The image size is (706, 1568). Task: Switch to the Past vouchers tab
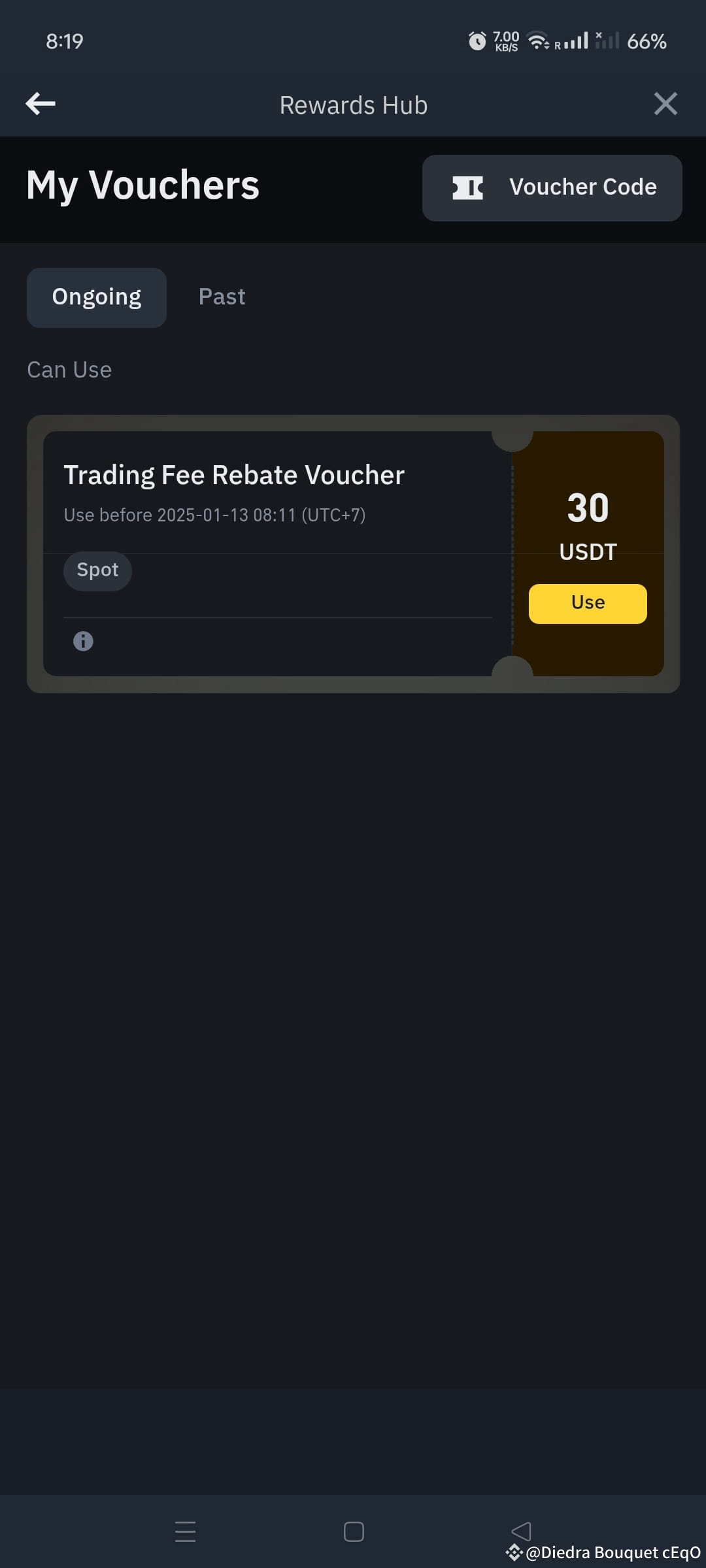222,297
